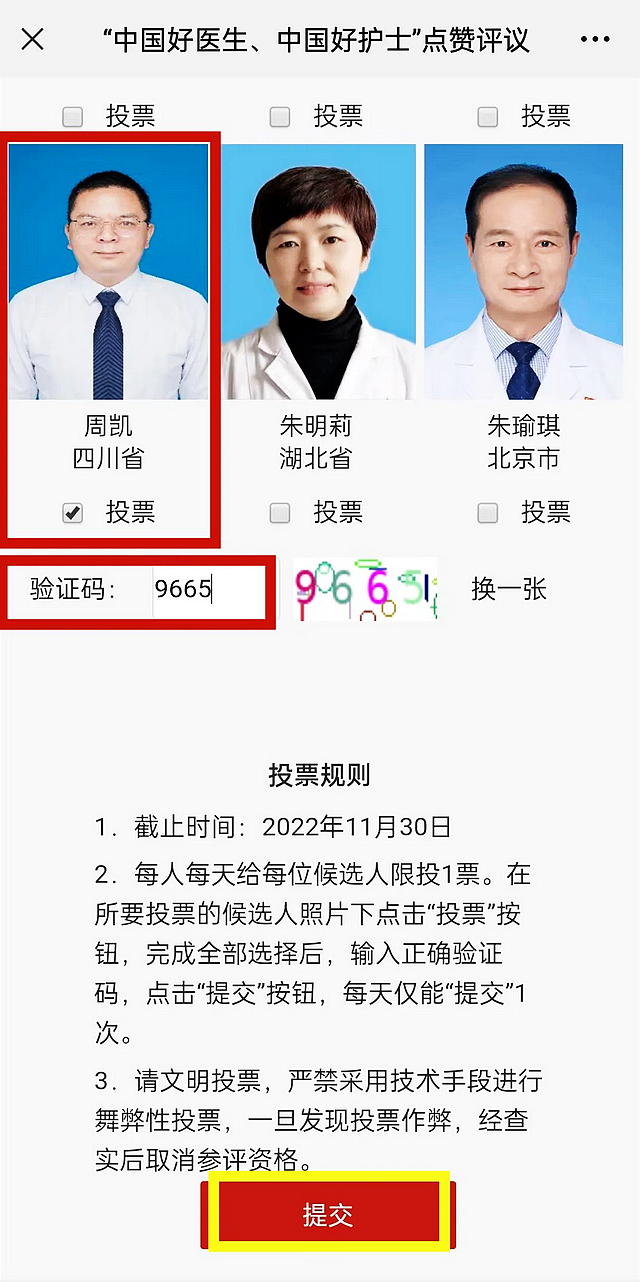Tap 换一张 to refresh the captcha
The image size is (640, 1282).
click(x=509, y=589)
